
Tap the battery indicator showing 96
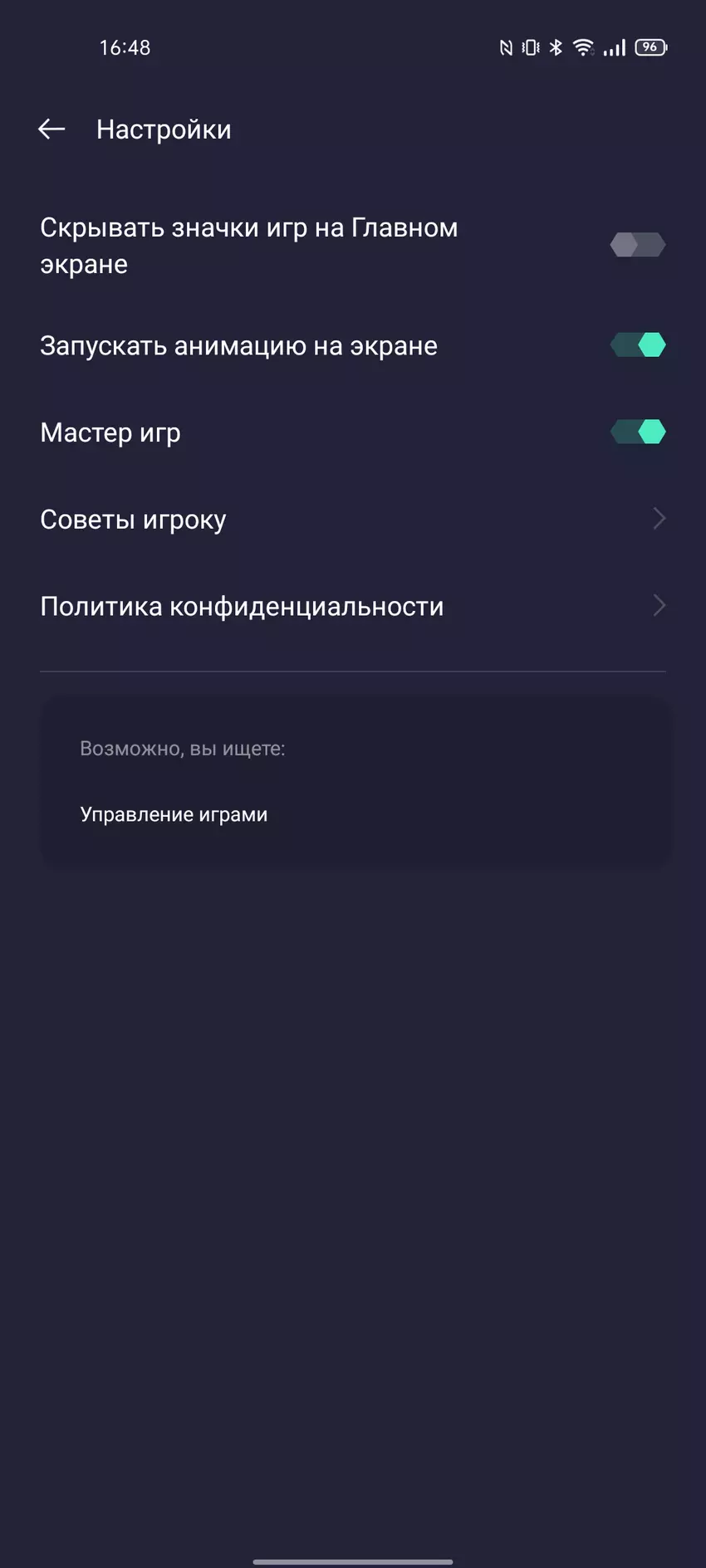pos(651,47)
